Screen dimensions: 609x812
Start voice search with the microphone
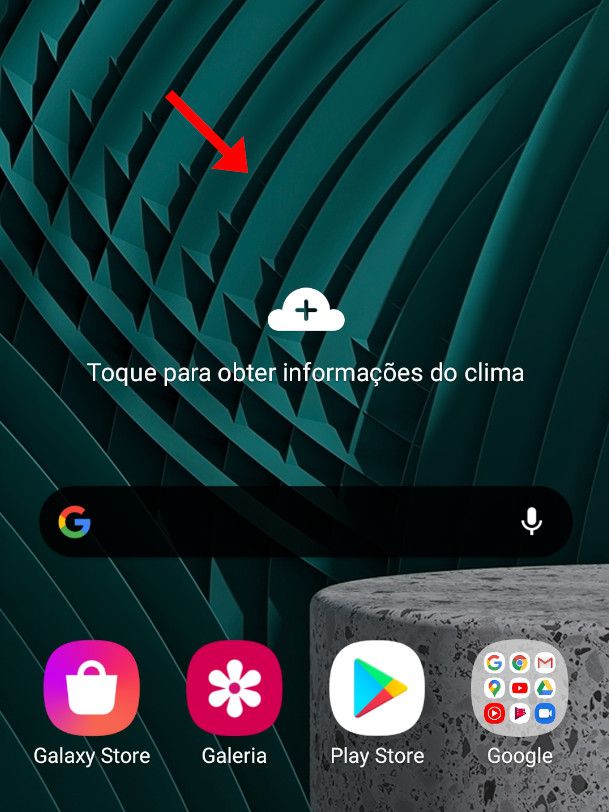(x=532, y=521)
